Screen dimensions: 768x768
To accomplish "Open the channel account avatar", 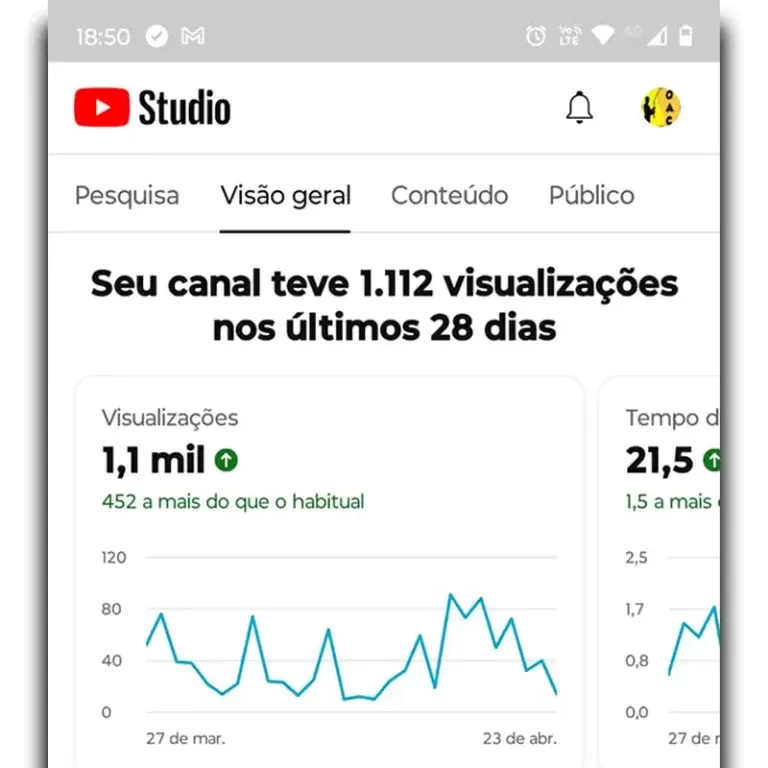I will pyautogui.click(x=660, y=107).
